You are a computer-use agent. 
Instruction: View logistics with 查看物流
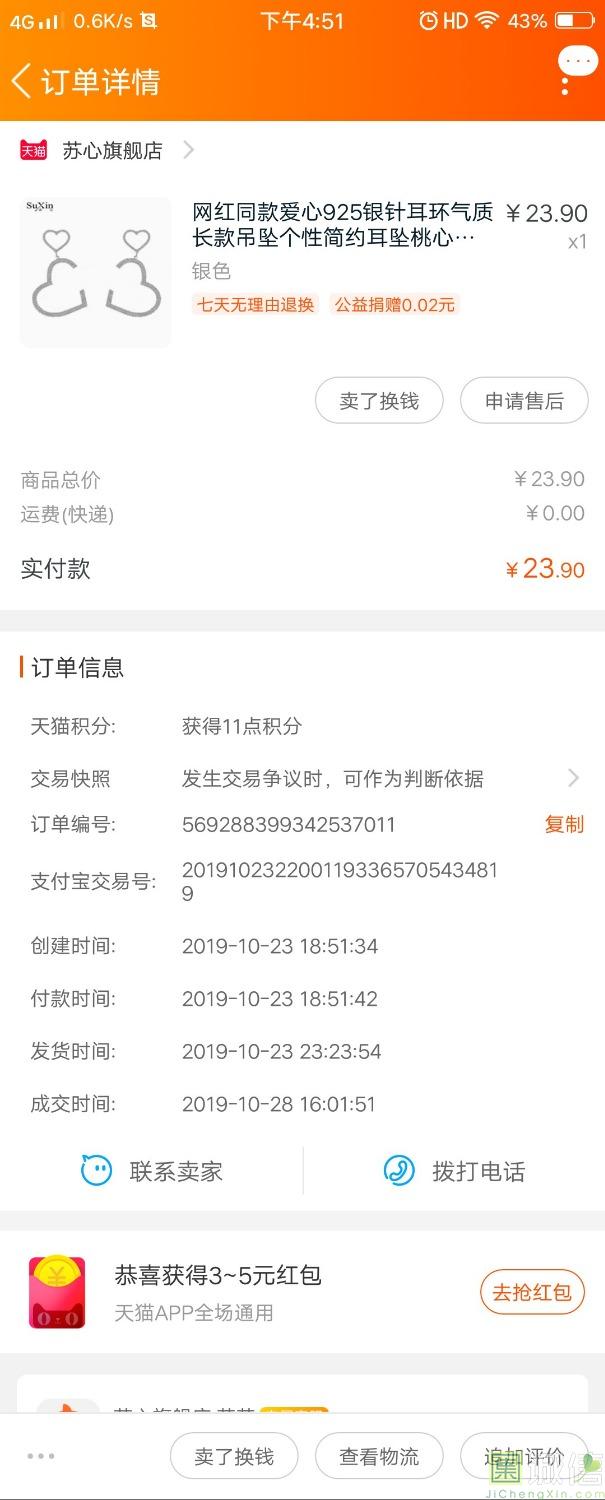379,1457
